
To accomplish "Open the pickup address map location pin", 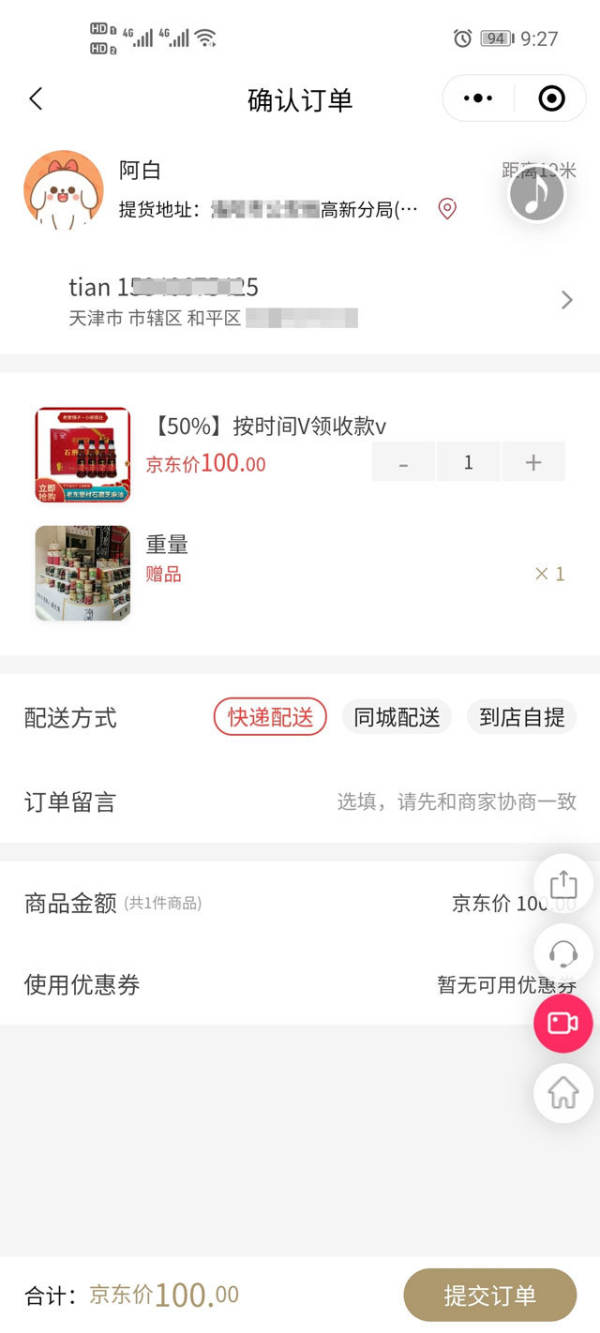I will (x=447, y=209).
